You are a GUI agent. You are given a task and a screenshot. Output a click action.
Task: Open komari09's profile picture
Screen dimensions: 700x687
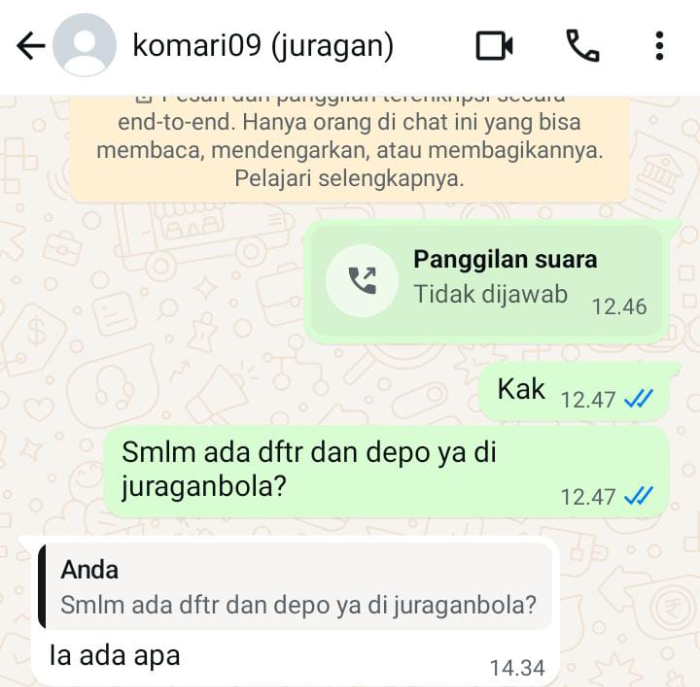coord(84,46)
